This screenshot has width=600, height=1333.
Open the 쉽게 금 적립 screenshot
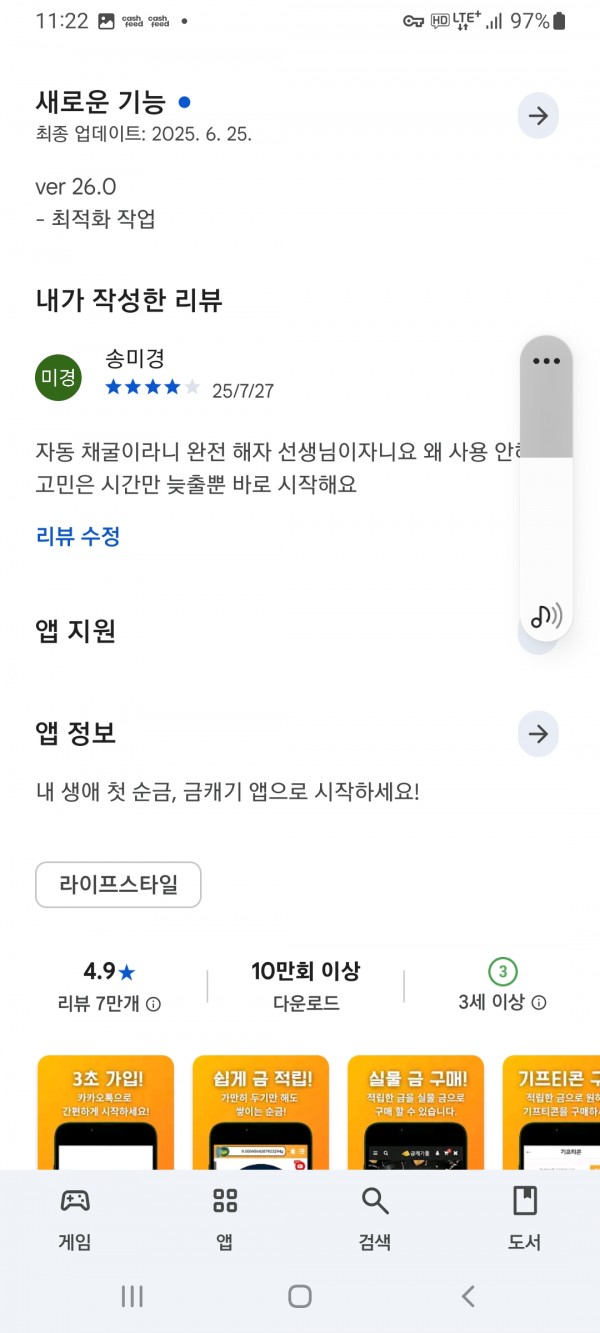(261, 1112)
